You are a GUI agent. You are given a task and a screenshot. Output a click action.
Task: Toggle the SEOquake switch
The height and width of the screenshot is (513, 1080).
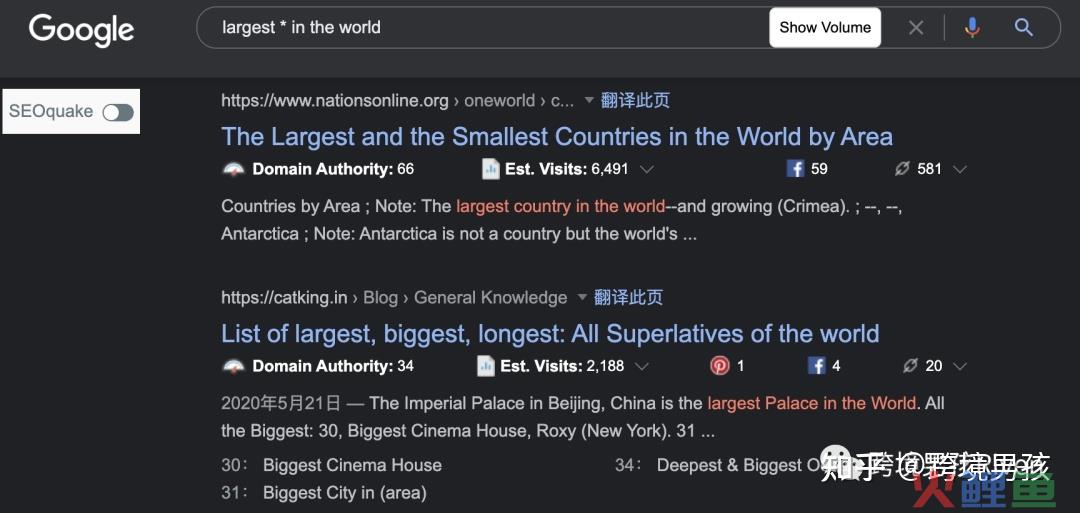[118, 112]
